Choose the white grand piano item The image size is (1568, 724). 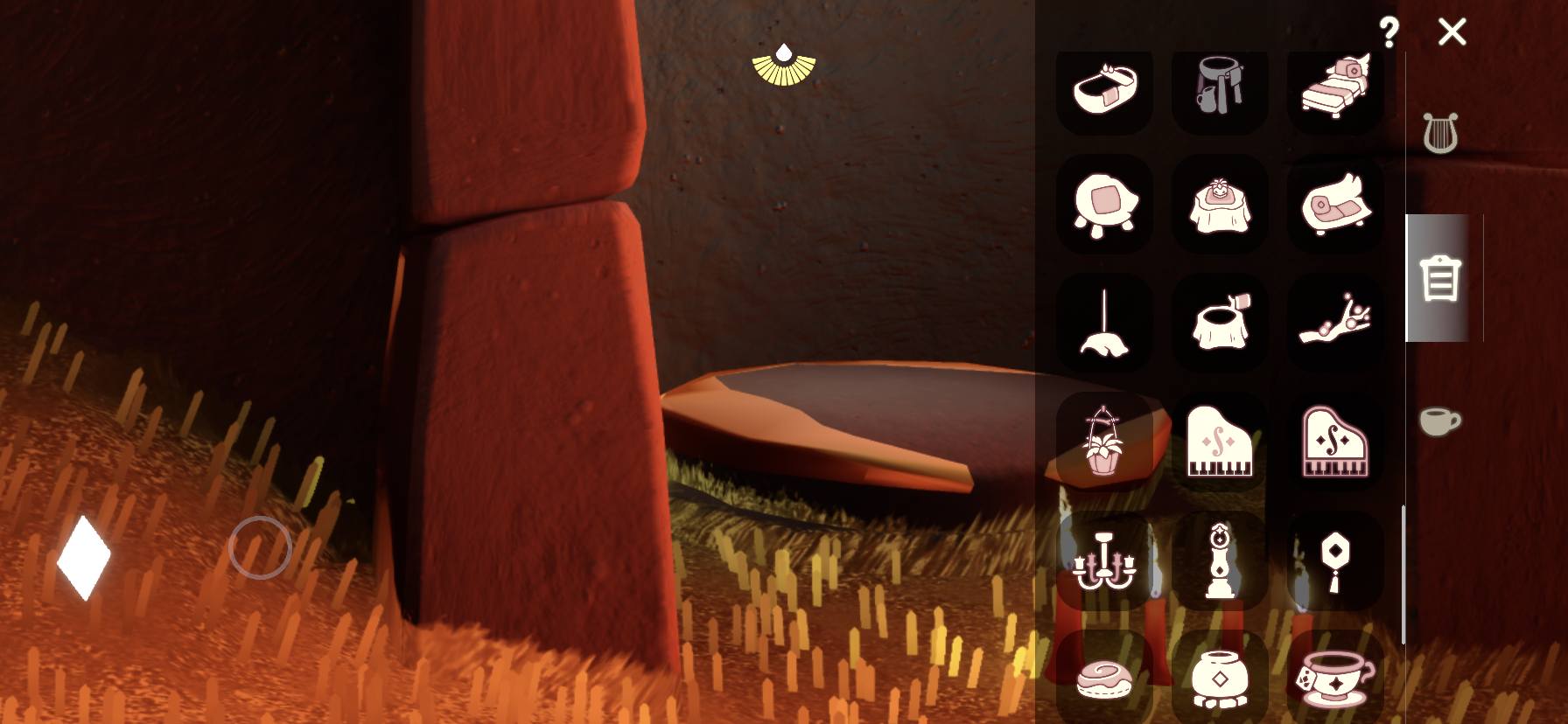[1220, 442]
